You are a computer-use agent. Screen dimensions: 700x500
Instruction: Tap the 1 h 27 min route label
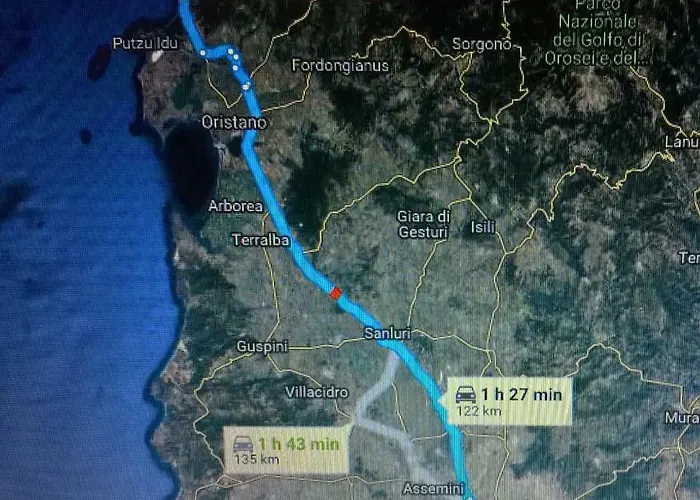[x=510, y=401]
